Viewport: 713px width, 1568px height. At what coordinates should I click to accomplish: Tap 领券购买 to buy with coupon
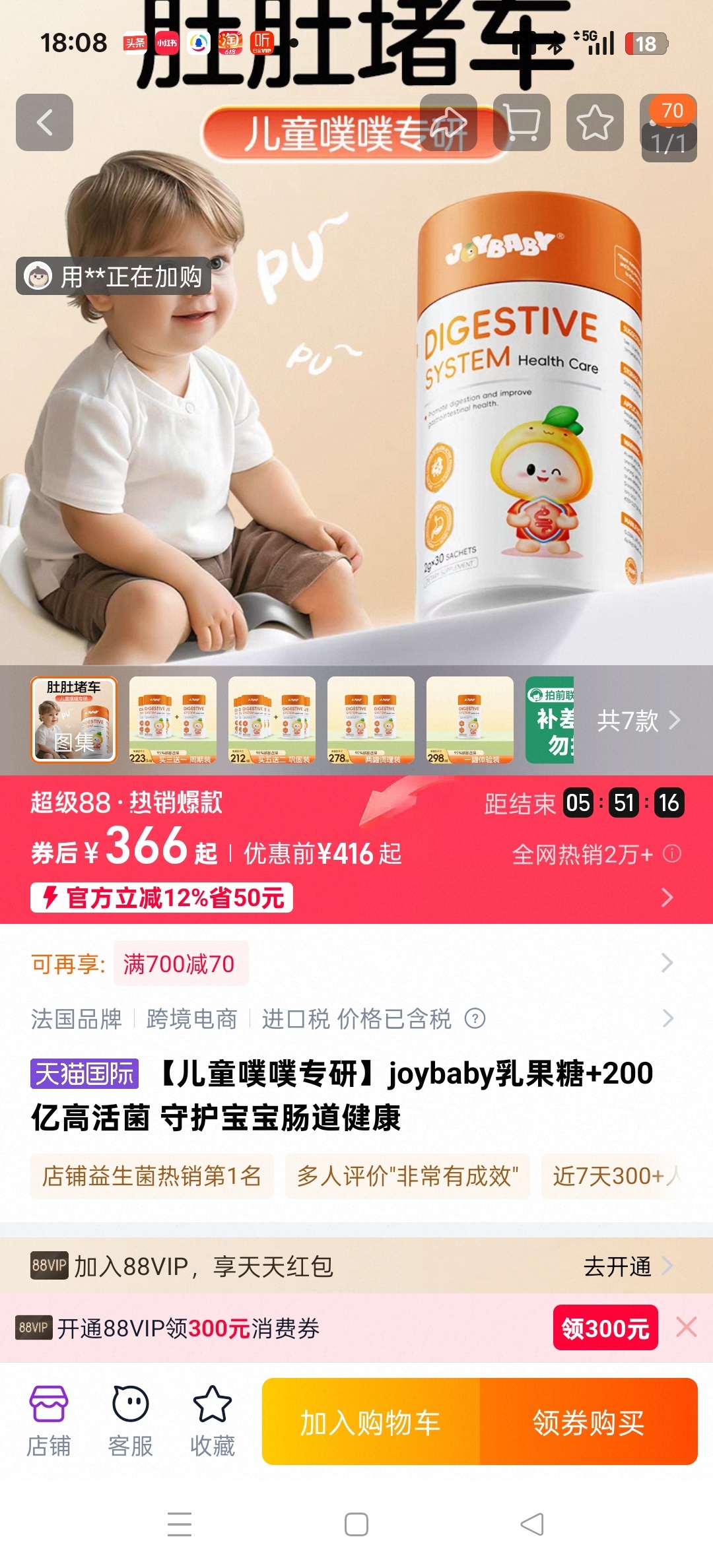(x=588, y=1422)
